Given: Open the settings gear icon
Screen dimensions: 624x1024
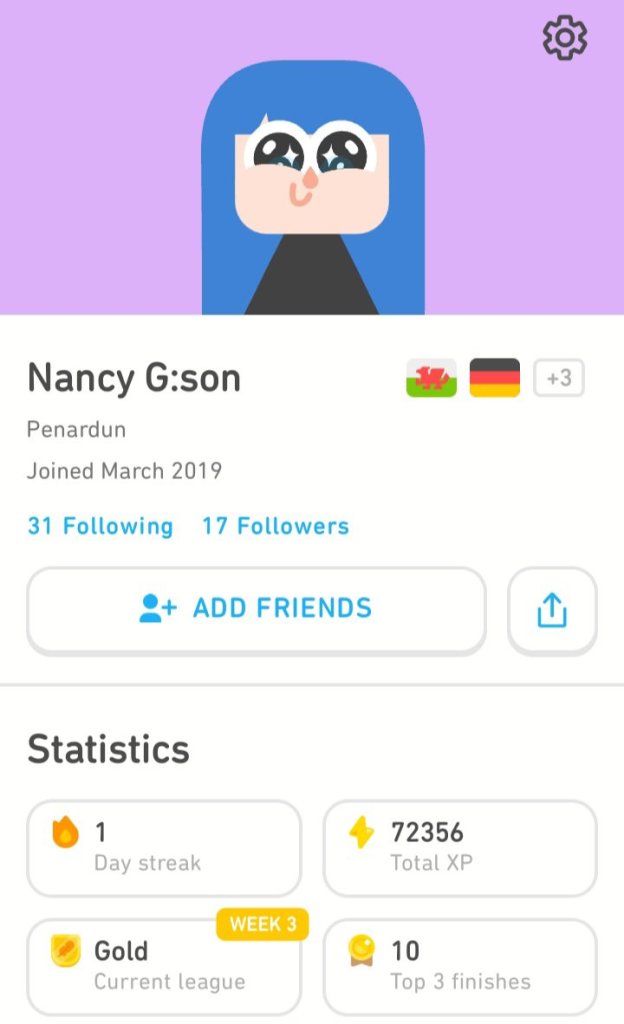Looking at the screenshot, I should click(565, 38).
